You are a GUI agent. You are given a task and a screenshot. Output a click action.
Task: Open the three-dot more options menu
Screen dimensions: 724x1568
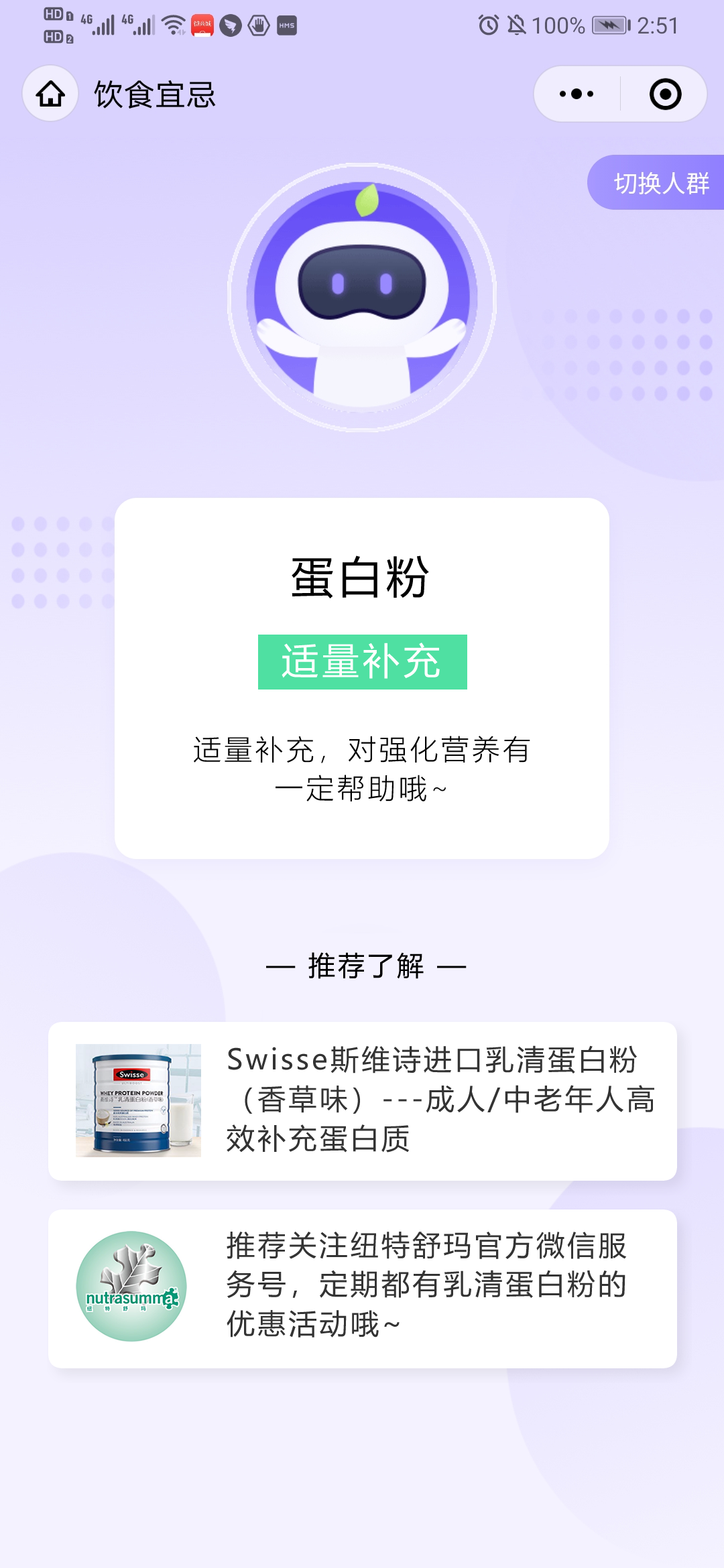tap(577, 94)
